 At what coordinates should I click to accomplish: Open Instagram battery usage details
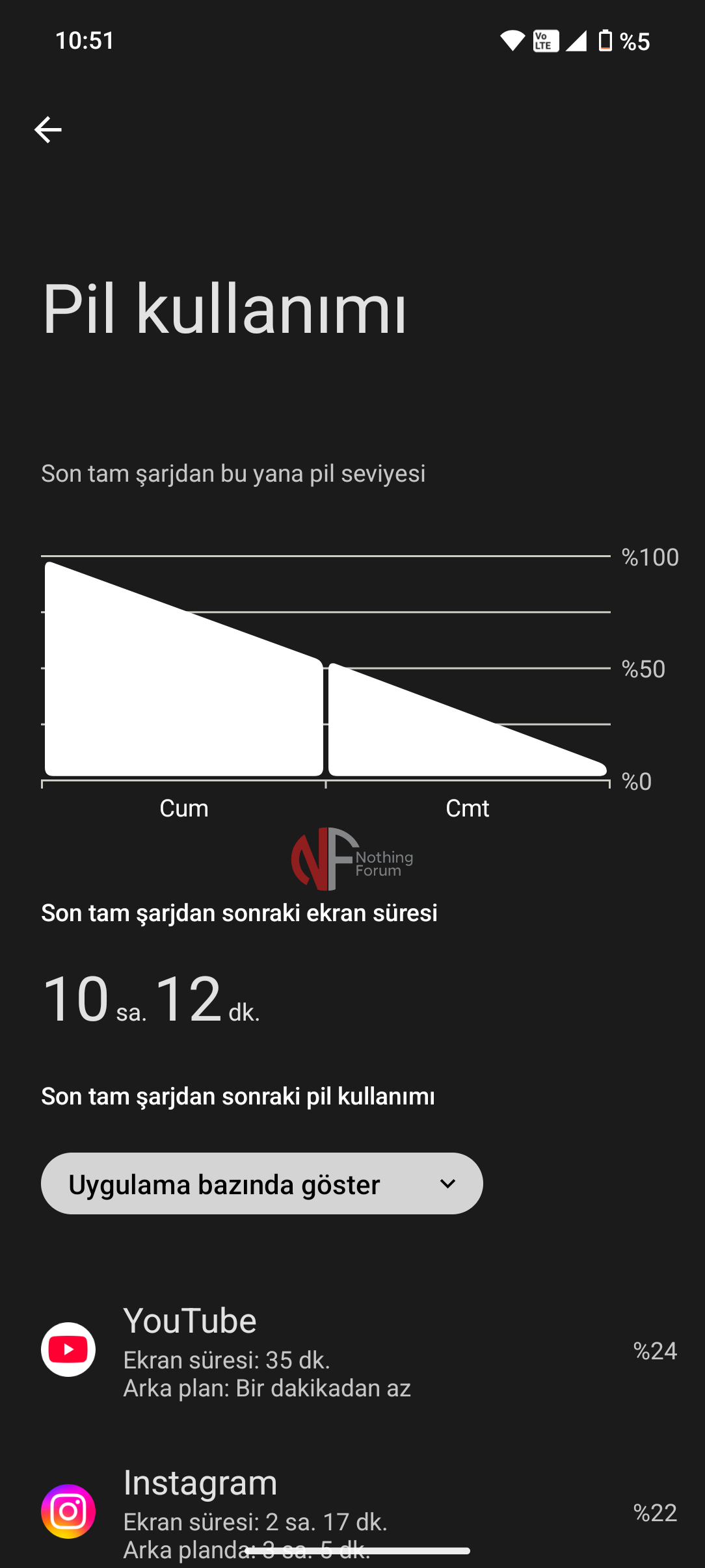click(x=351, y=1511)
